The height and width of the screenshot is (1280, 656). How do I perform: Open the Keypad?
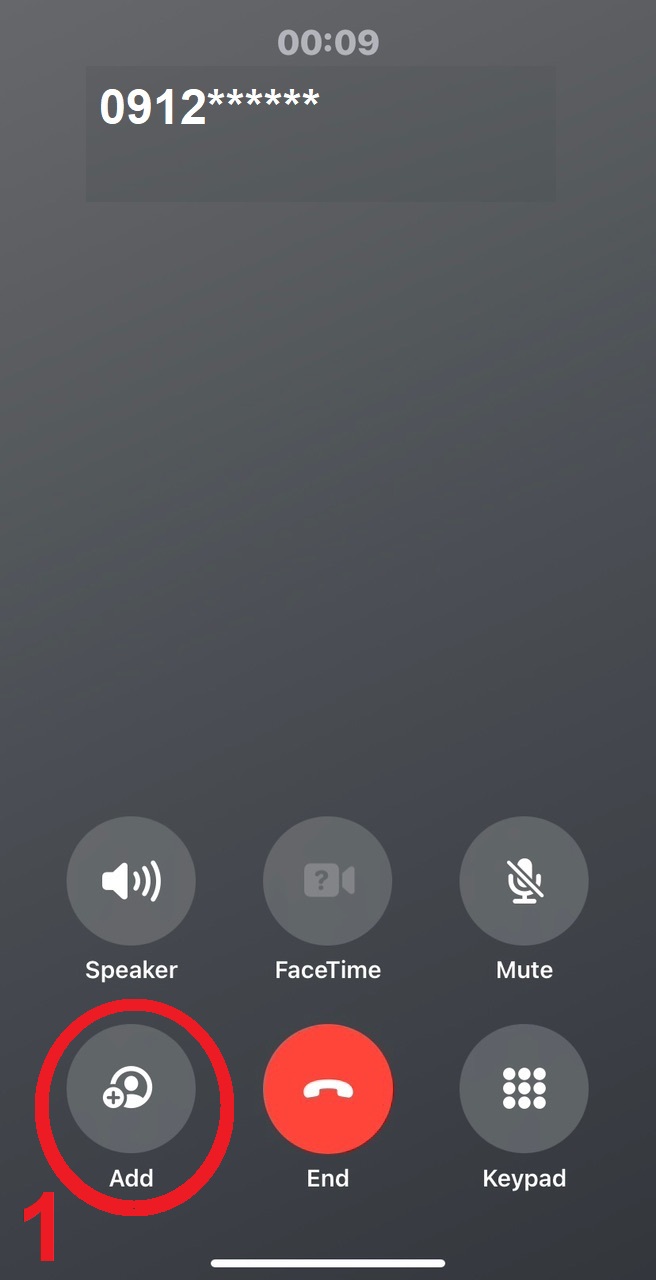pos(524,1089)
